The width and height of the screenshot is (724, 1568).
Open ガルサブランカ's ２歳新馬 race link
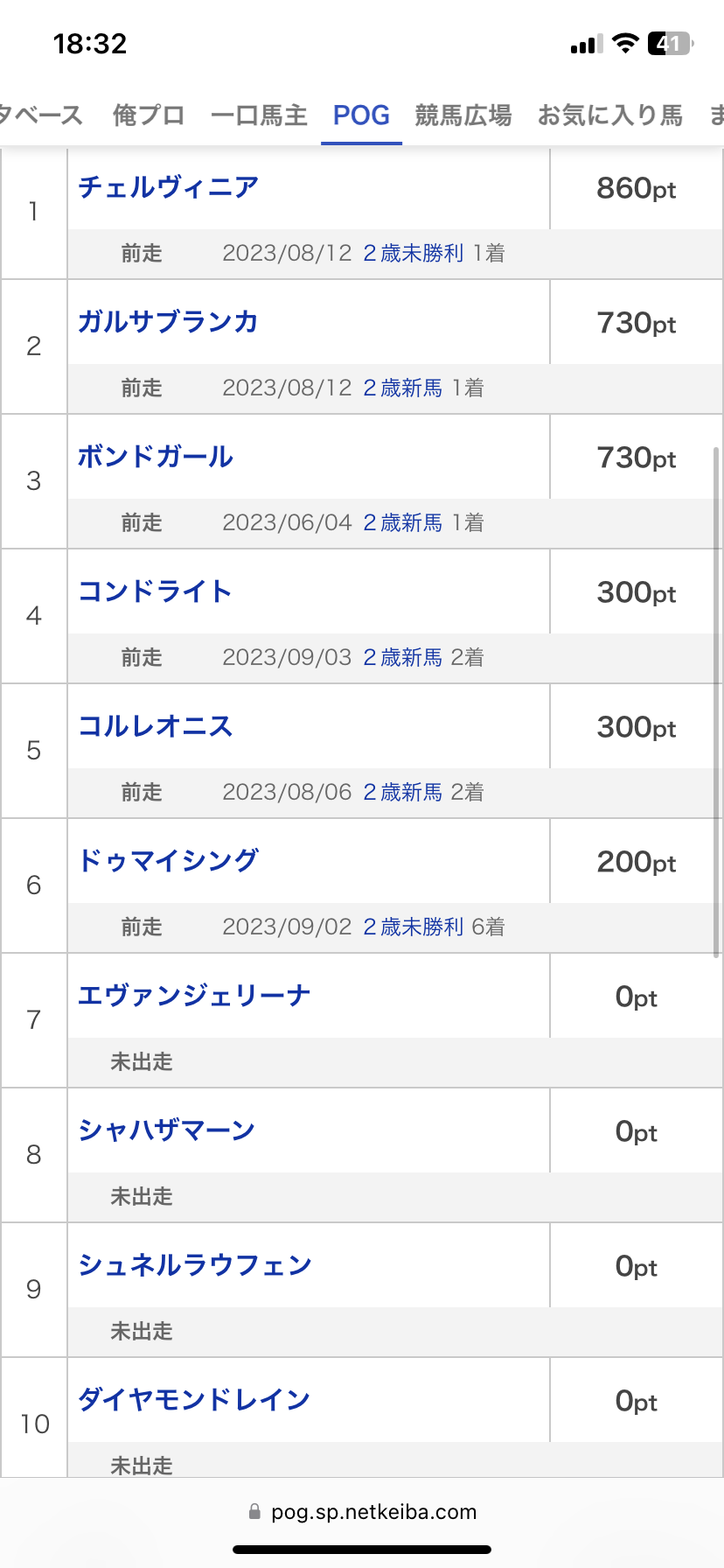(x=402, y=388)
